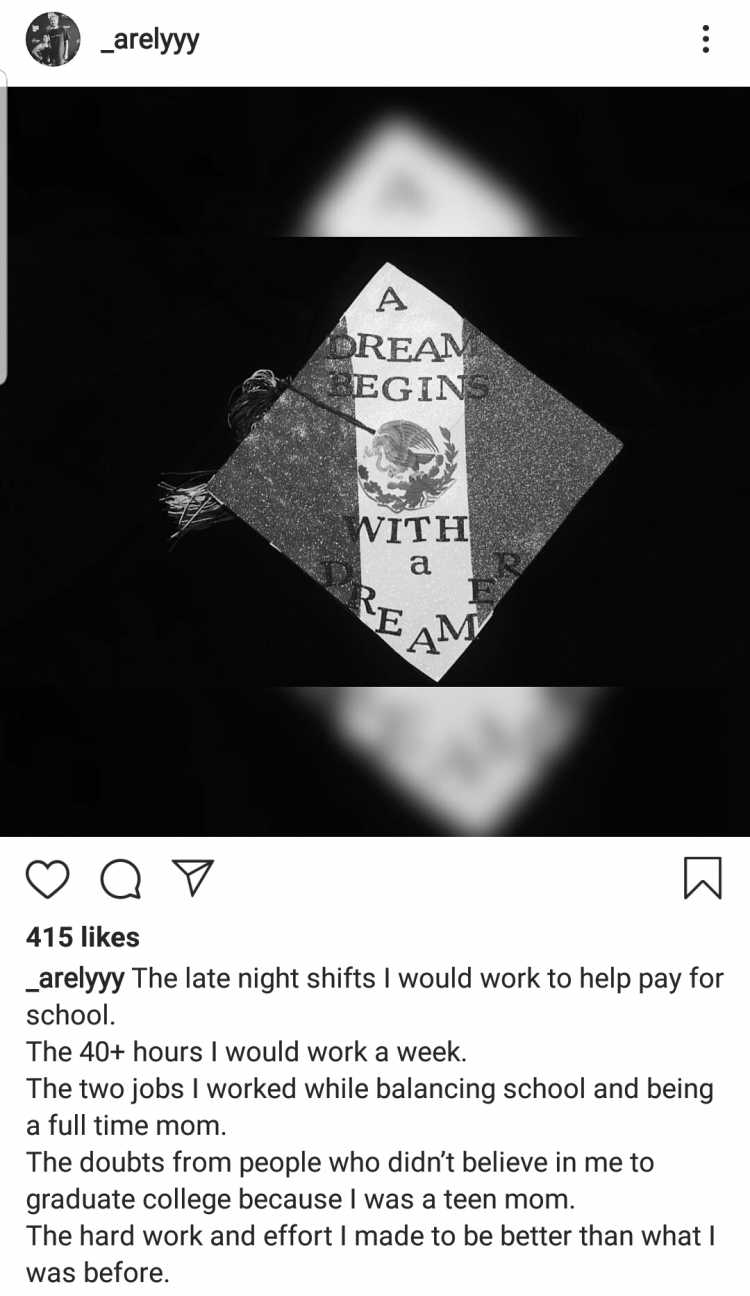This screenshot has height=1296, width=750.
Task: Share the post via the paper plane icon
Action: 192,879
